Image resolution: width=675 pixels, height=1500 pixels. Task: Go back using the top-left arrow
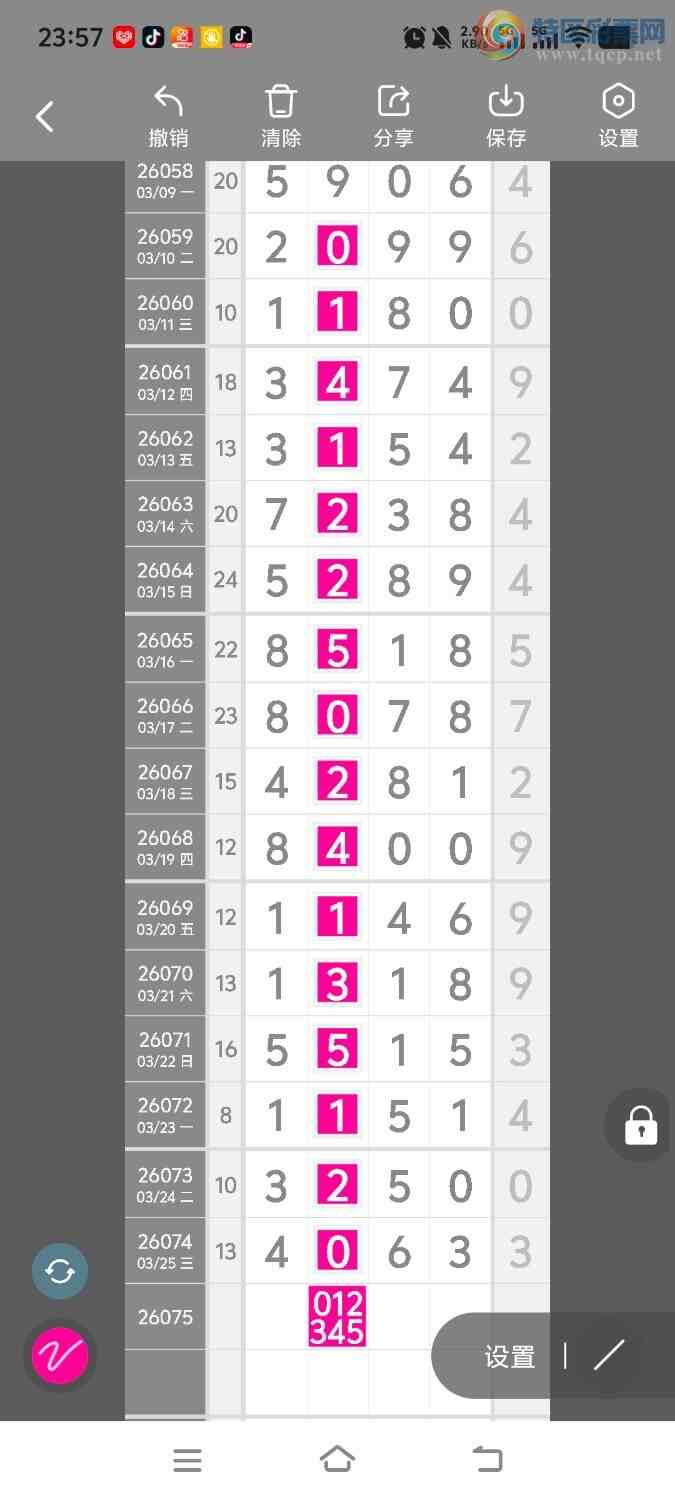point(45,117)
